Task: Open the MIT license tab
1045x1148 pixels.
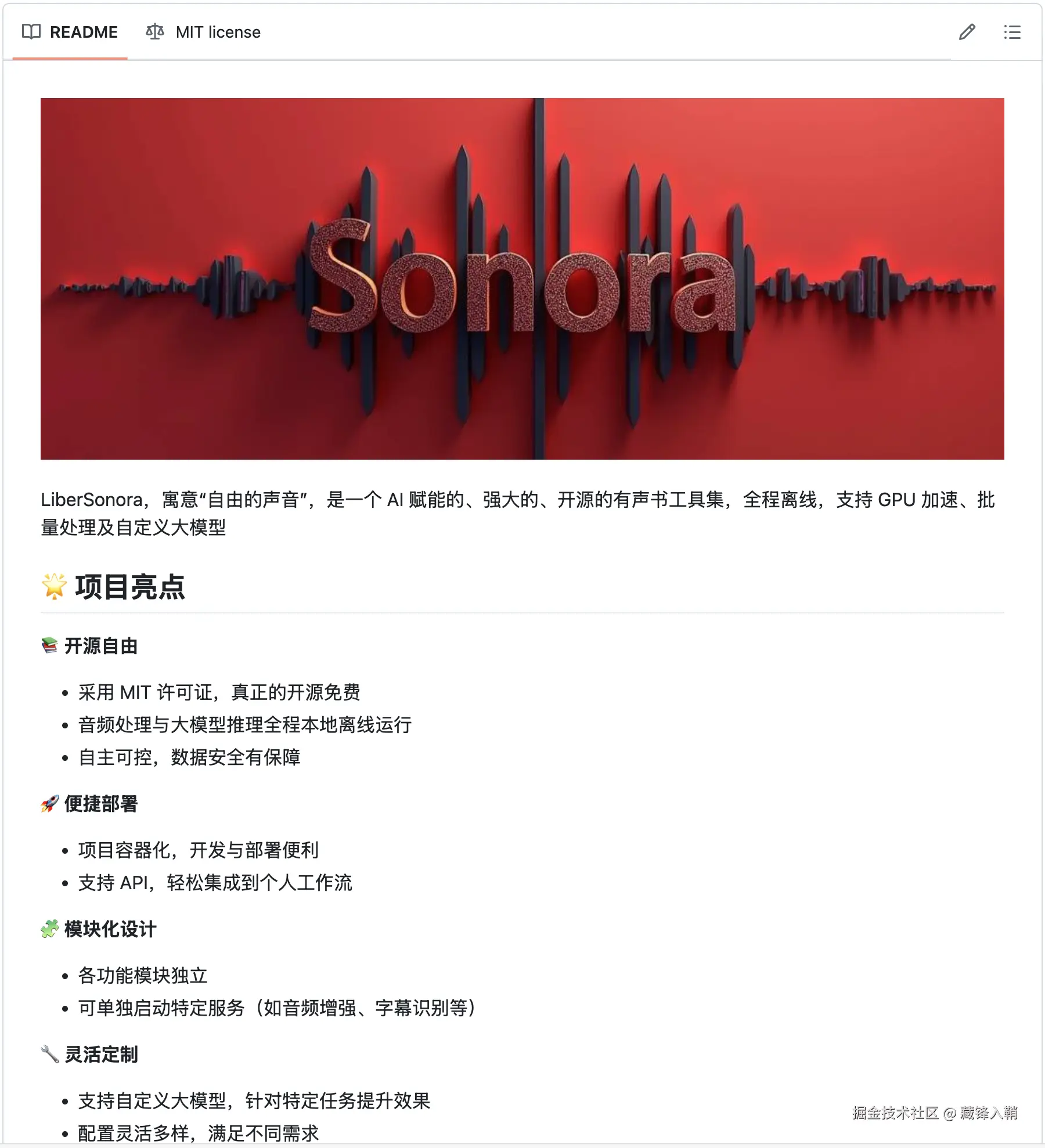Action: (203, 32)
